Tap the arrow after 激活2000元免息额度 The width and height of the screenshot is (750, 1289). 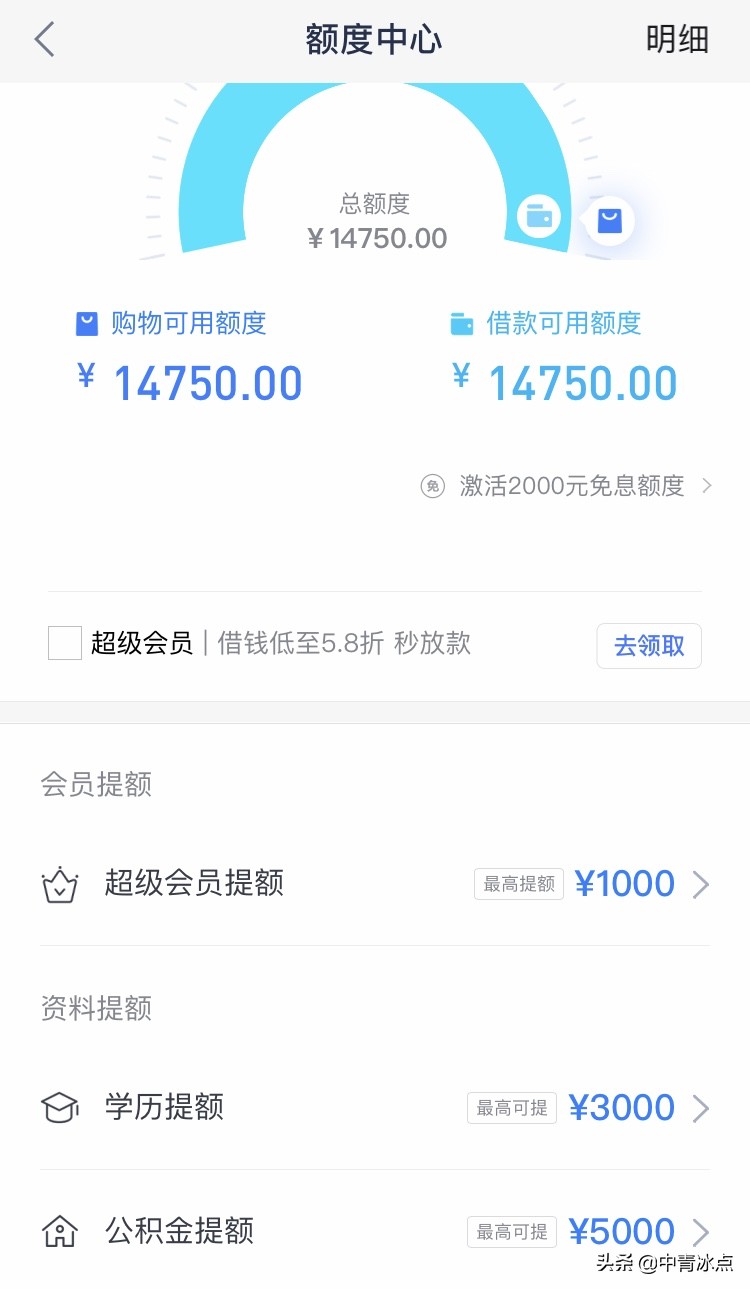pyautogui.click(x=708, y=485)
